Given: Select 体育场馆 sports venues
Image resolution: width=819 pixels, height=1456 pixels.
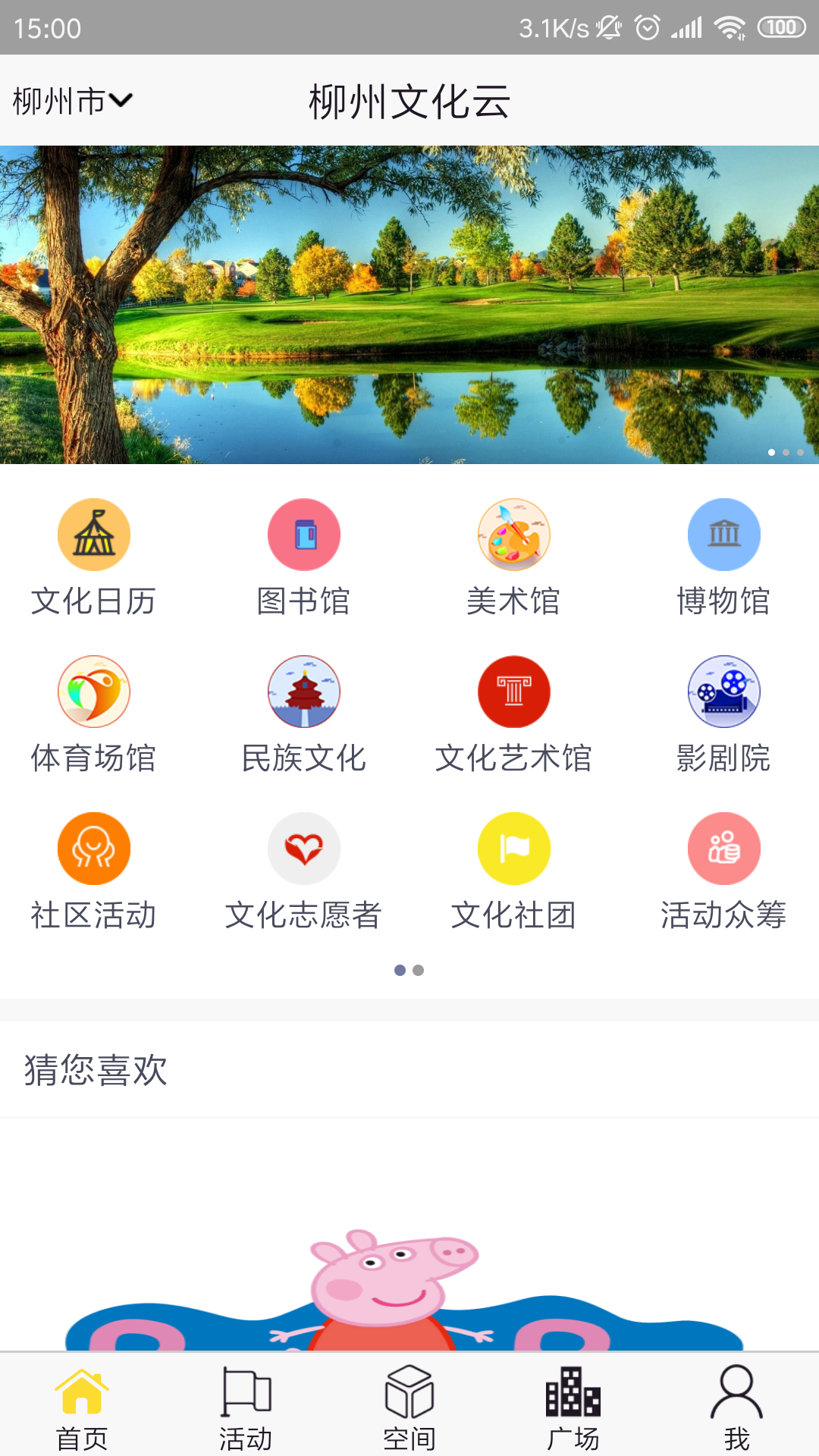Looking at the screenshot, I should [93, 714].
